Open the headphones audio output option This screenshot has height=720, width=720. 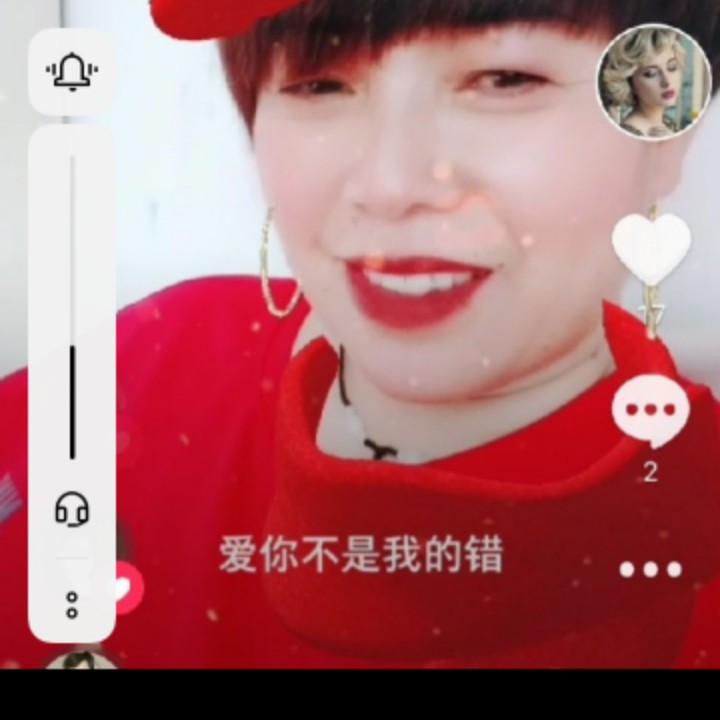coord(71,510)
